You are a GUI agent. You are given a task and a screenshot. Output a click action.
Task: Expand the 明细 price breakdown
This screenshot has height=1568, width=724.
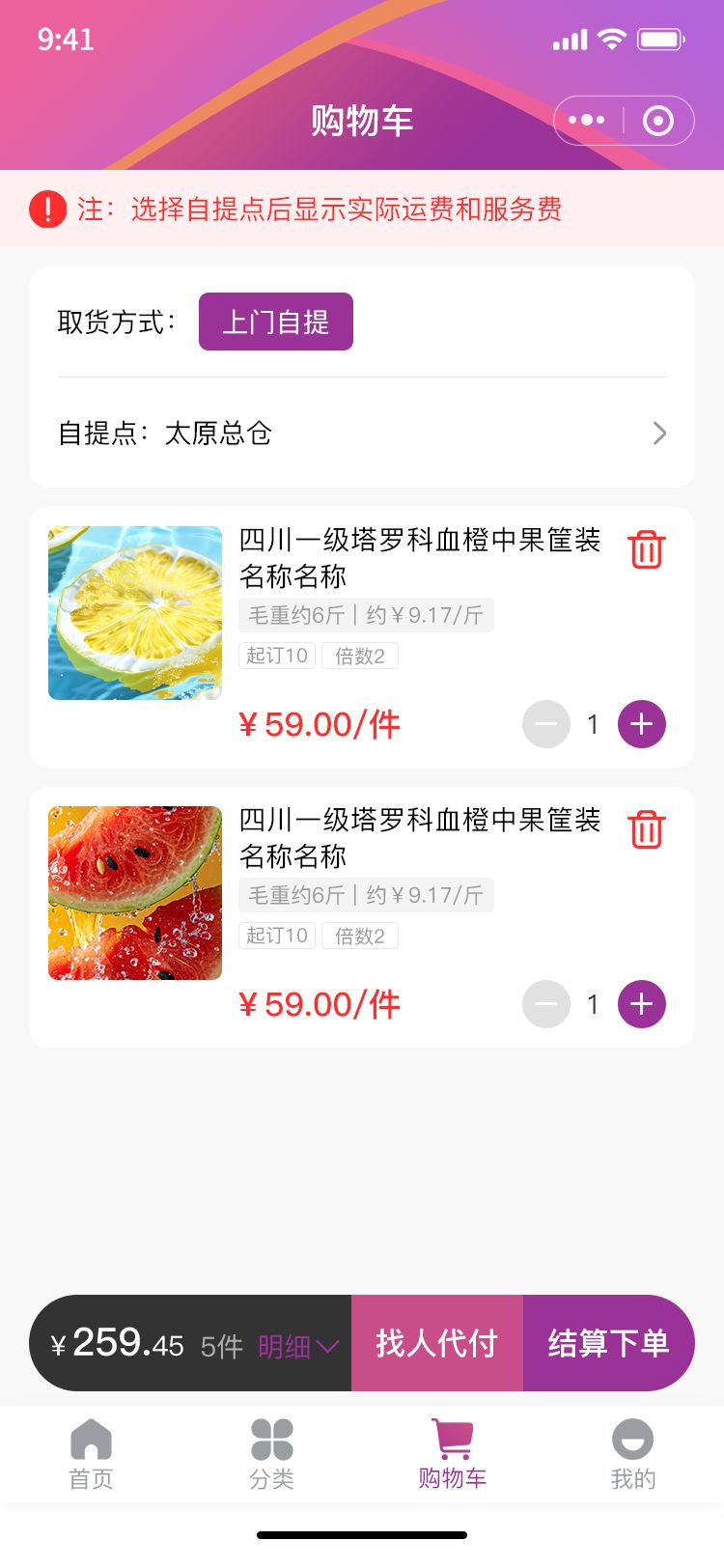[x=297, y=1346]
